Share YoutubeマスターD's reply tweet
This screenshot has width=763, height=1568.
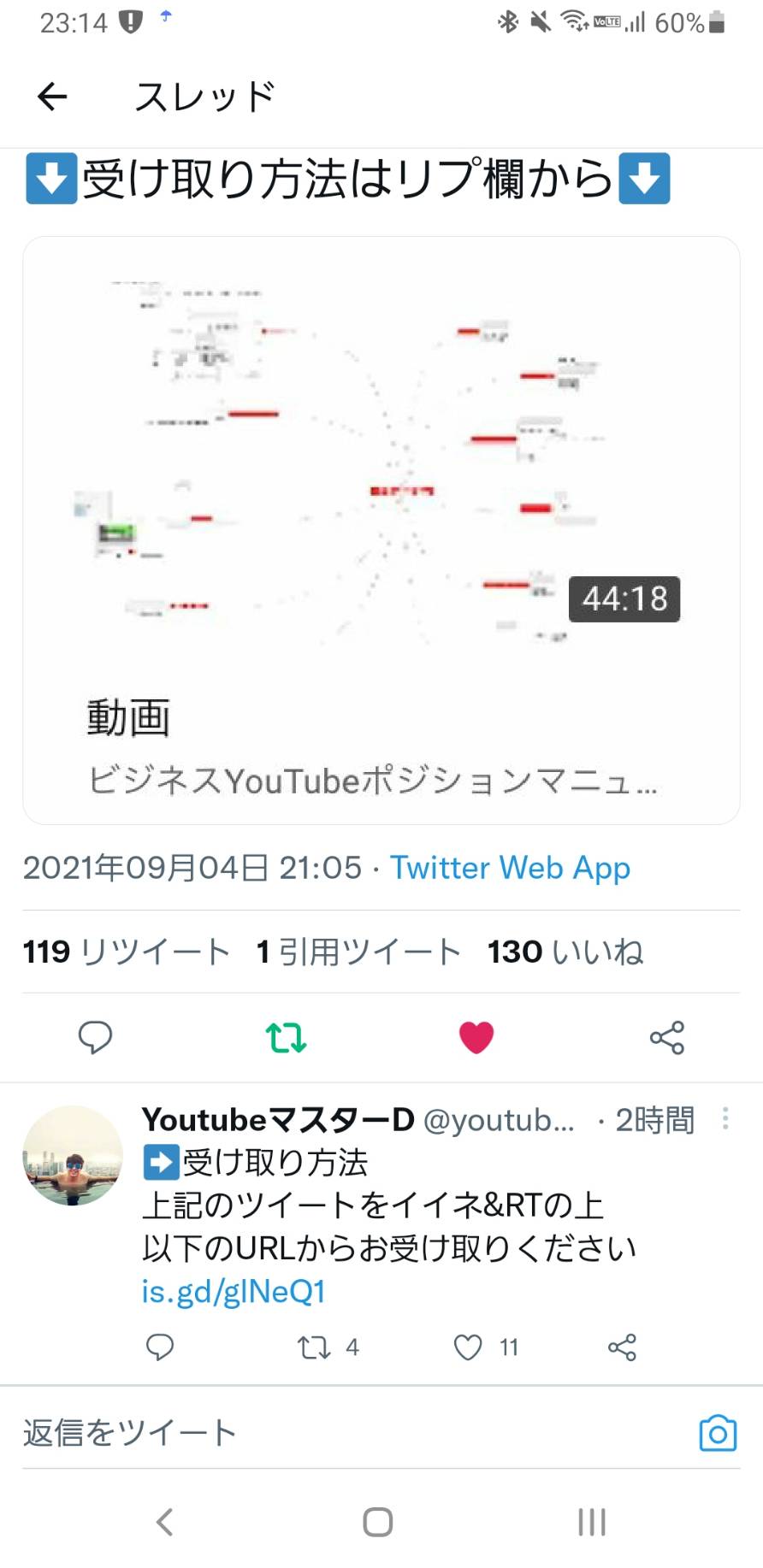click(622, 1347)
